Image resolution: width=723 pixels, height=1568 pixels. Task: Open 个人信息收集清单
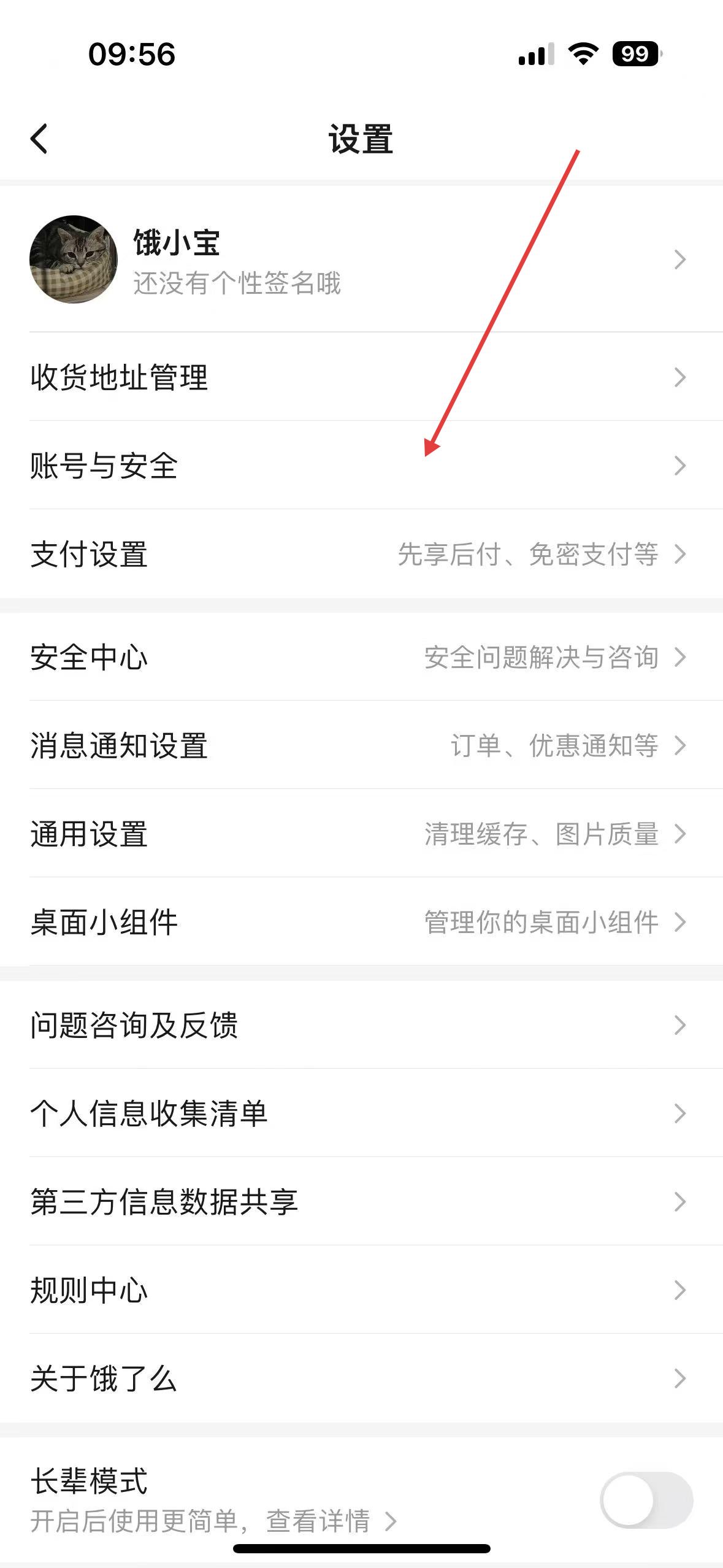[361, 1113]
